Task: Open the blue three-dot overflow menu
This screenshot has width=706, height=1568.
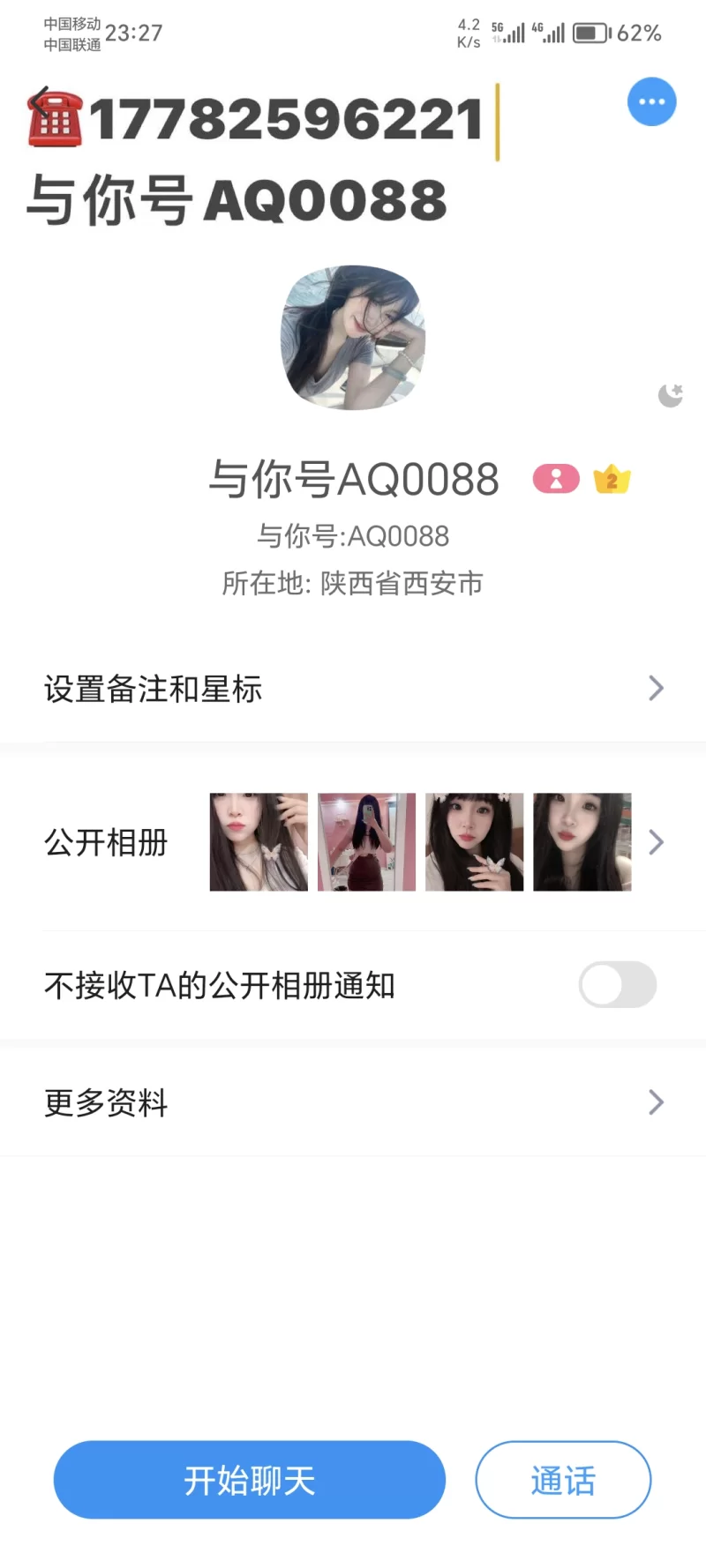Action: click(651, 102)
